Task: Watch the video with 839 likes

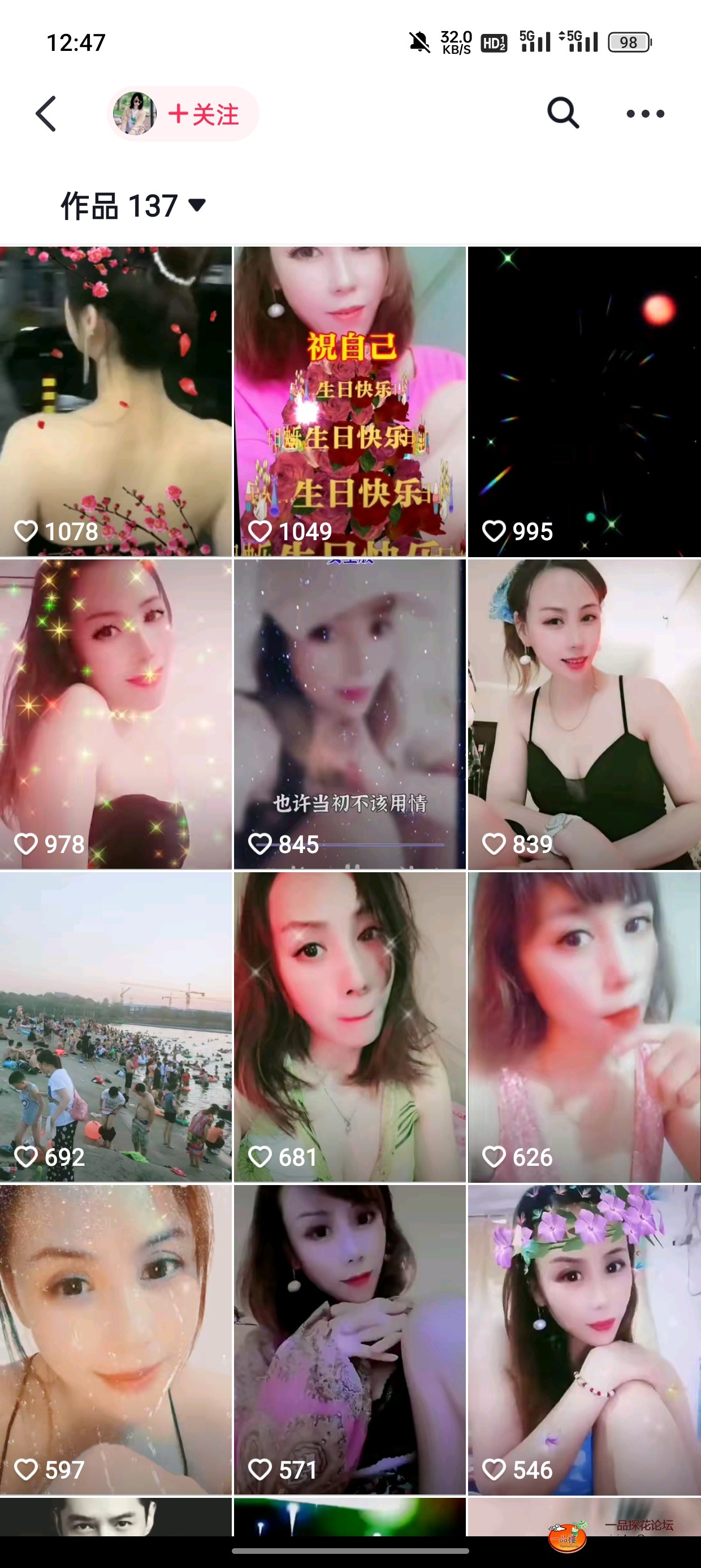Action: click(x=584, y=714)
